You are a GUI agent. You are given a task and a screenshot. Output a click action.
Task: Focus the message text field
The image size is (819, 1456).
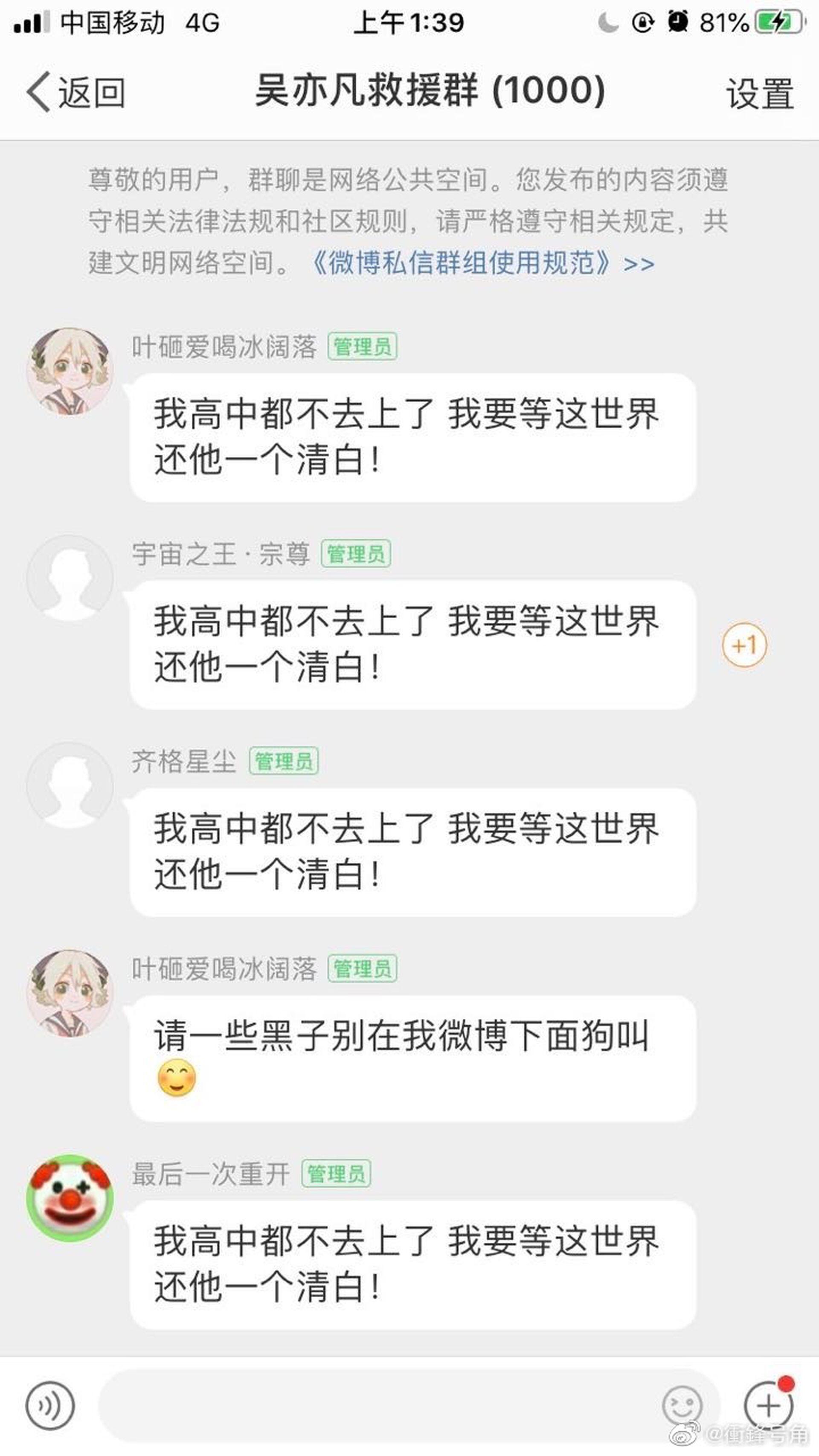point(373,1404)
